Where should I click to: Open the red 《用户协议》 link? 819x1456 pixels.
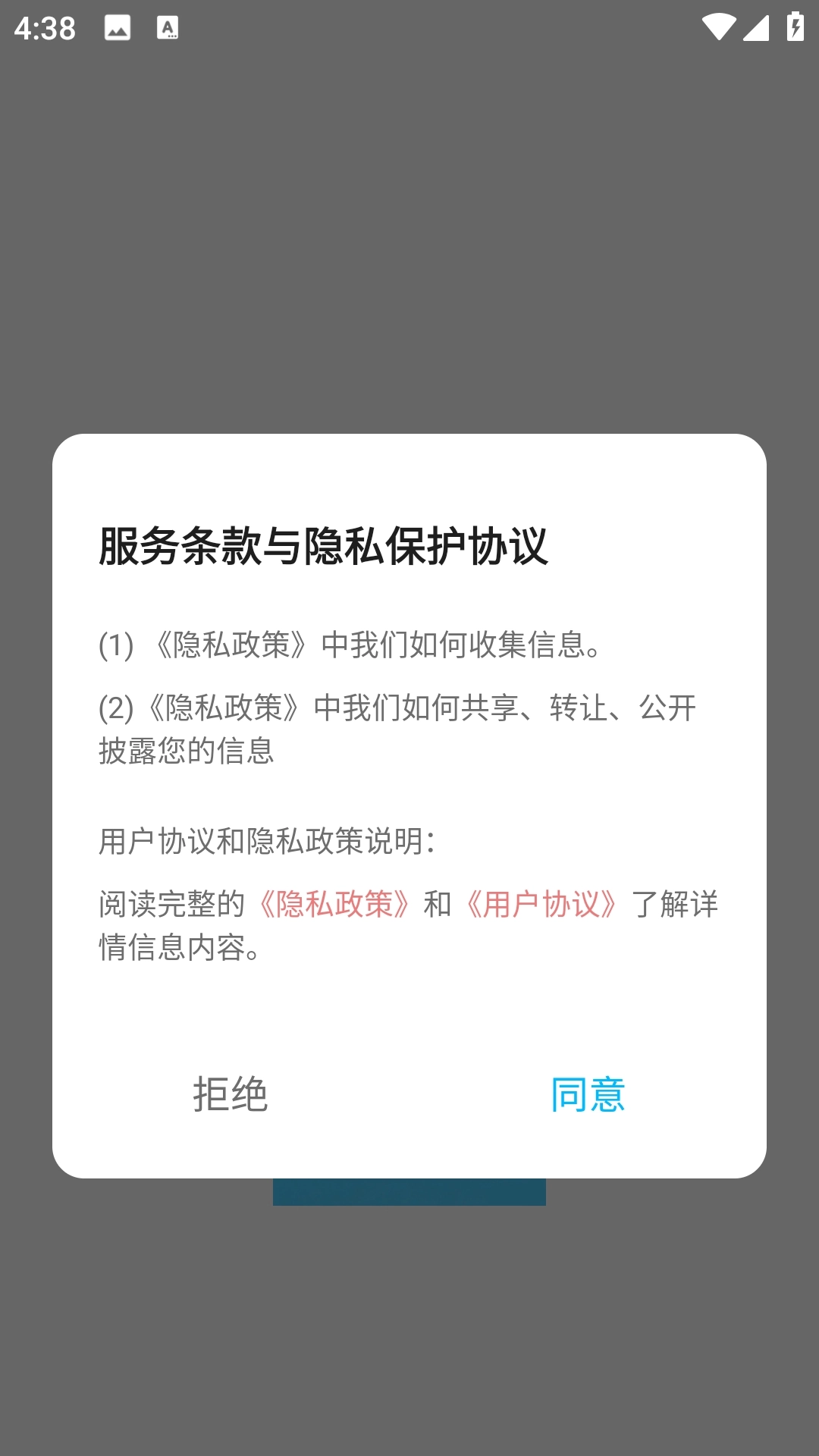[543, 904]
